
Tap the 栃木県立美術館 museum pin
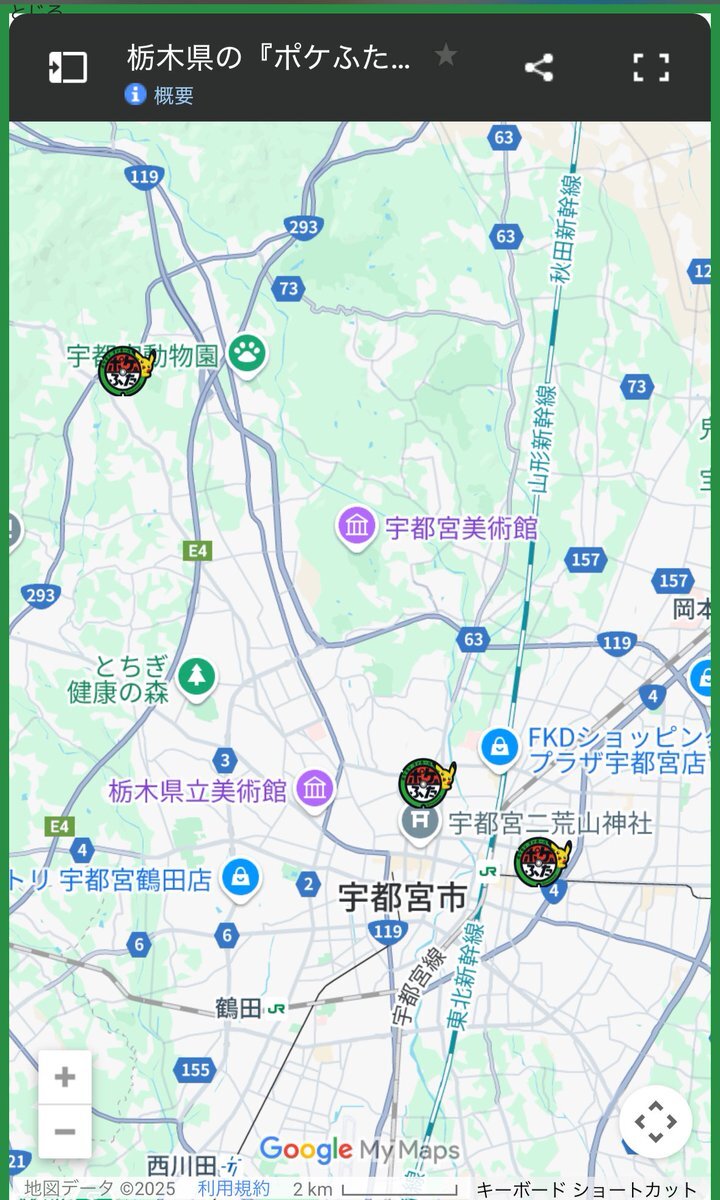coord(315,791)
